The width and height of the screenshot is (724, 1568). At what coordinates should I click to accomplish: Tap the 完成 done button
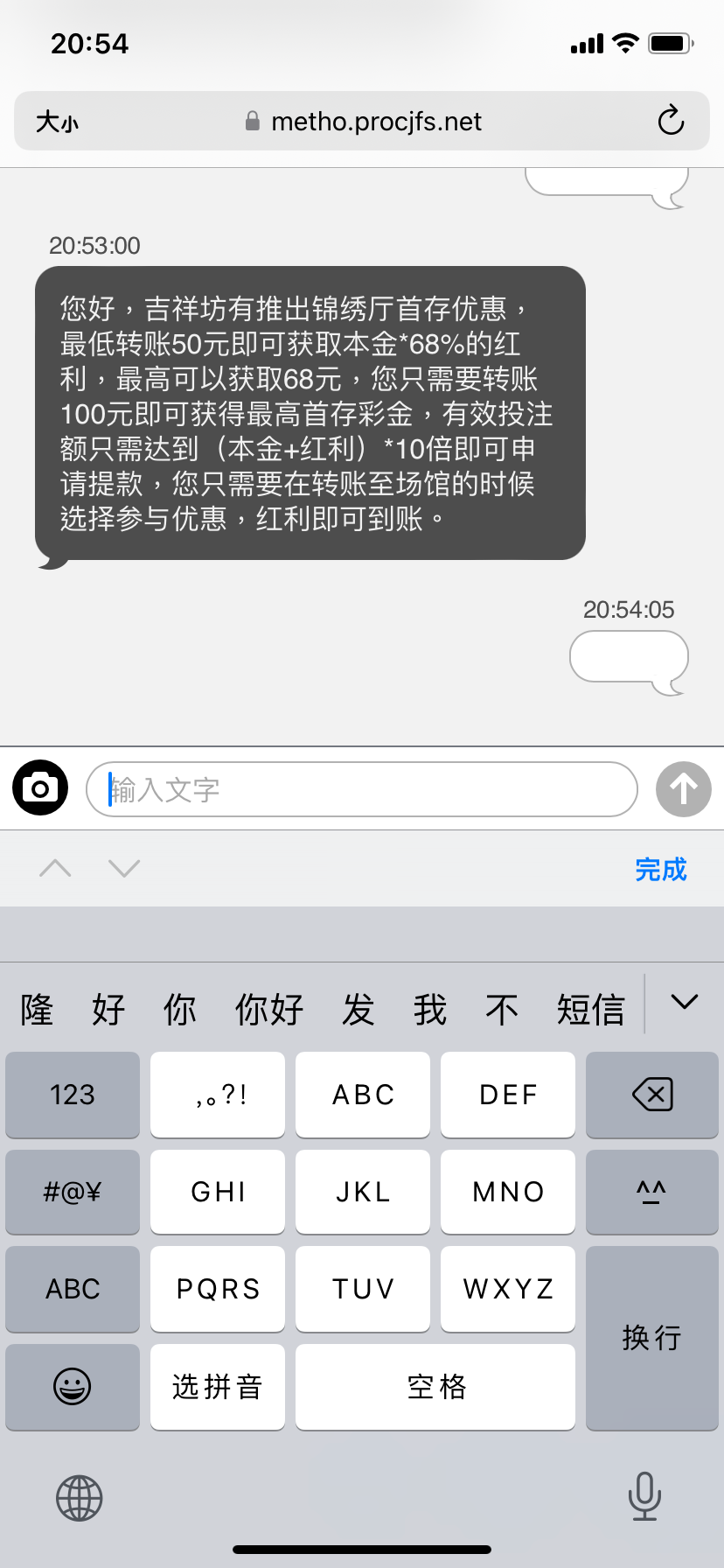661,869
